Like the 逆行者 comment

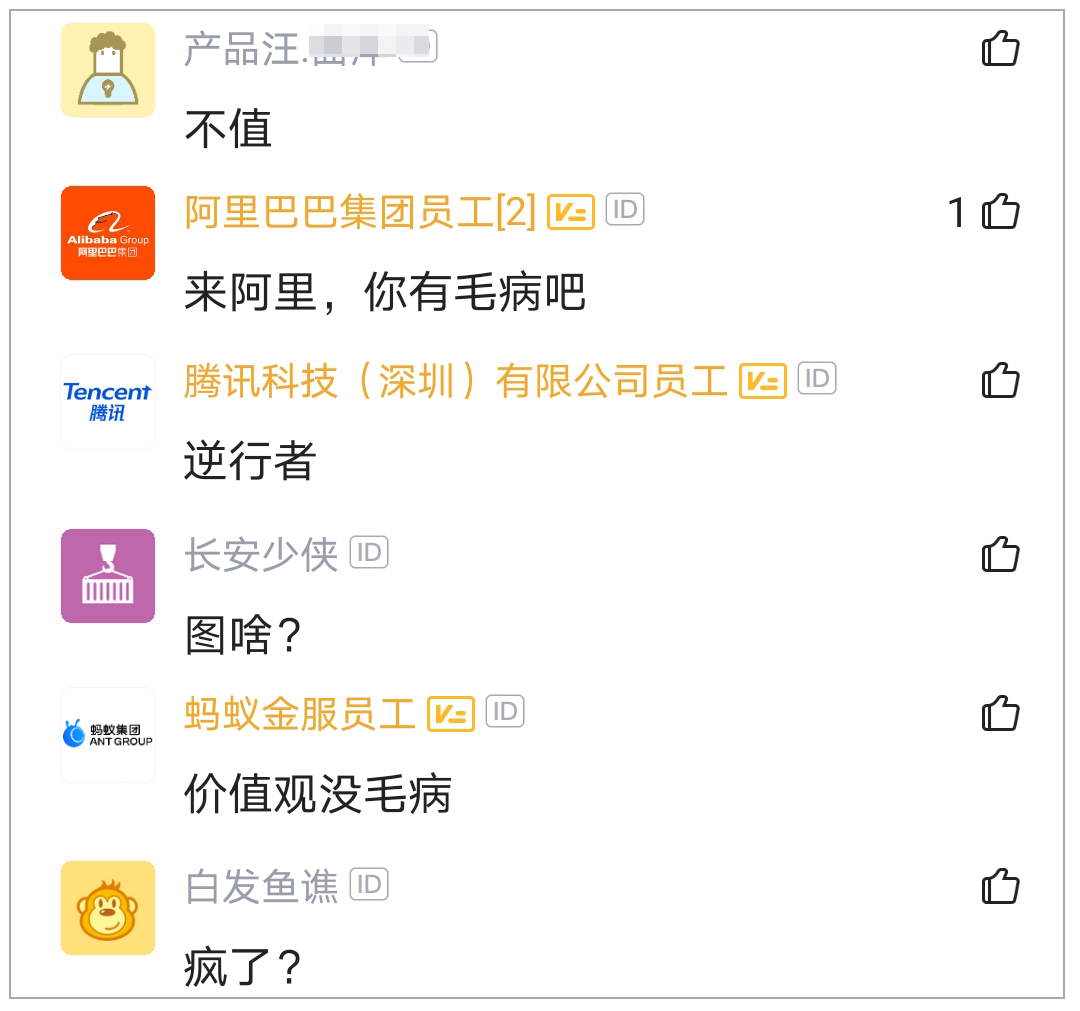1000,380
